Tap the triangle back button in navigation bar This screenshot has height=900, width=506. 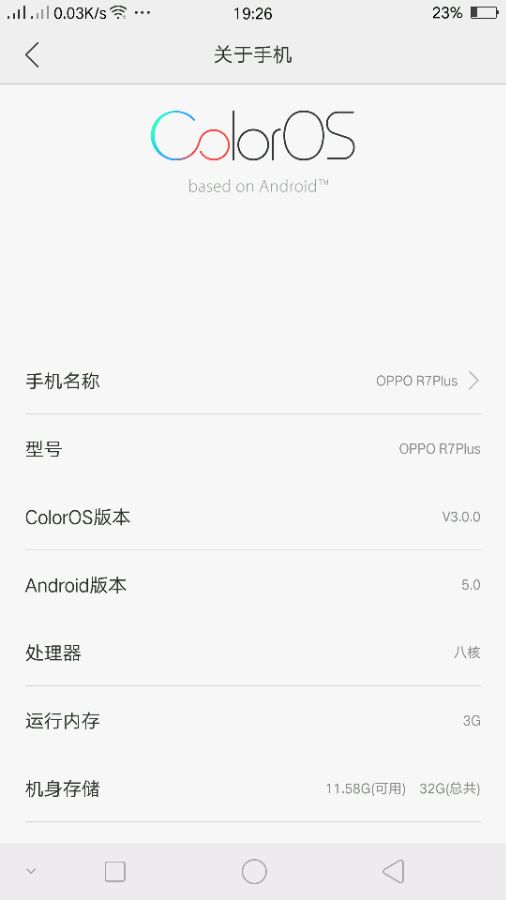394,871
